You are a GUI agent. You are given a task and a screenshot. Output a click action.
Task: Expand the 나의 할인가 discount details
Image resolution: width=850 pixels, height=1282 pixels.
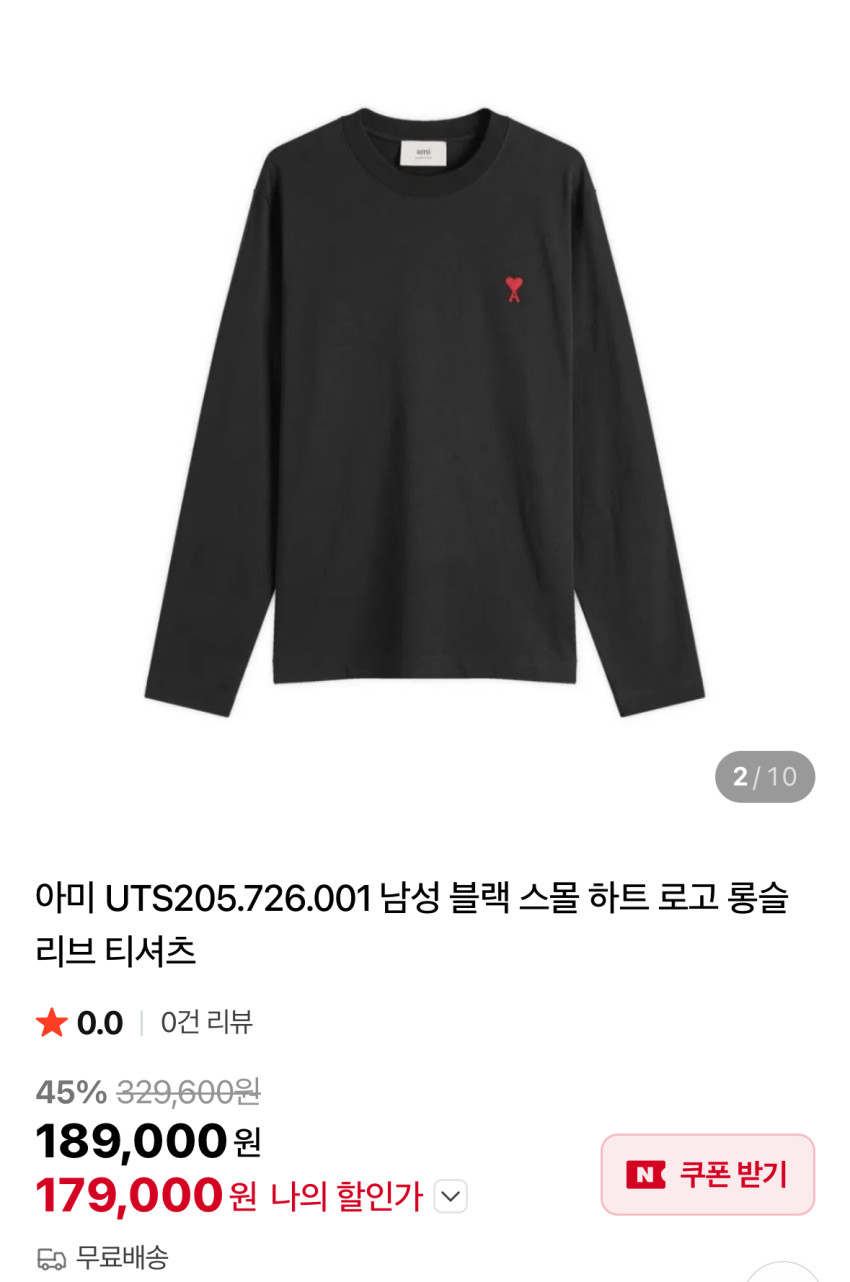click(x=450, y=1196)
